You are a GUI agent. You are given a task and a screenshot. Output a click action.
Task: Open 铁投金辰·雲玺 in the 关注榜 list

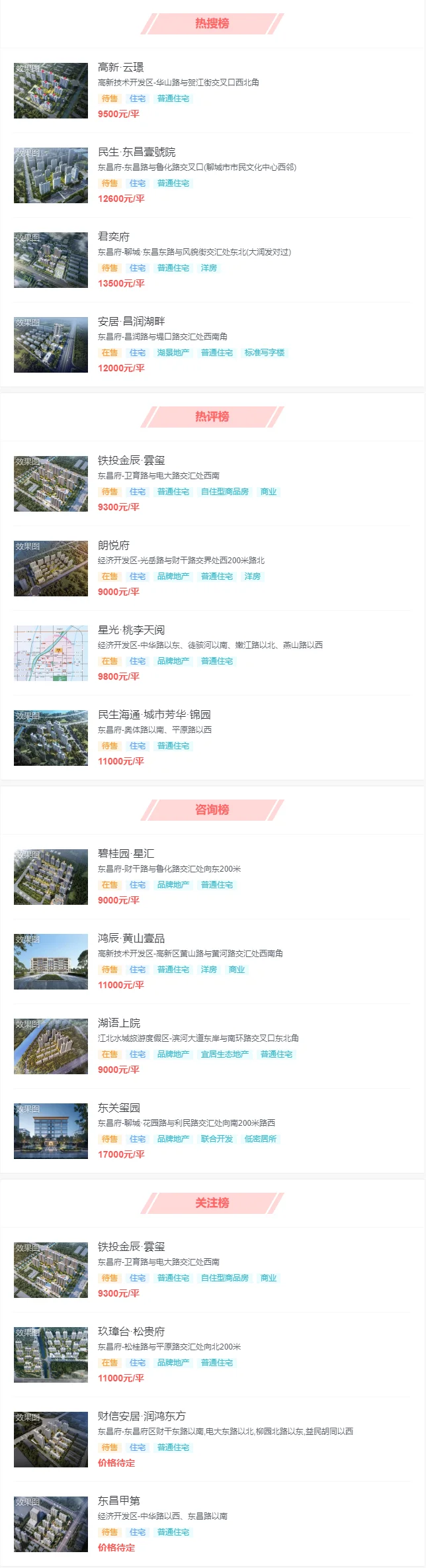tap(131, 1247)
